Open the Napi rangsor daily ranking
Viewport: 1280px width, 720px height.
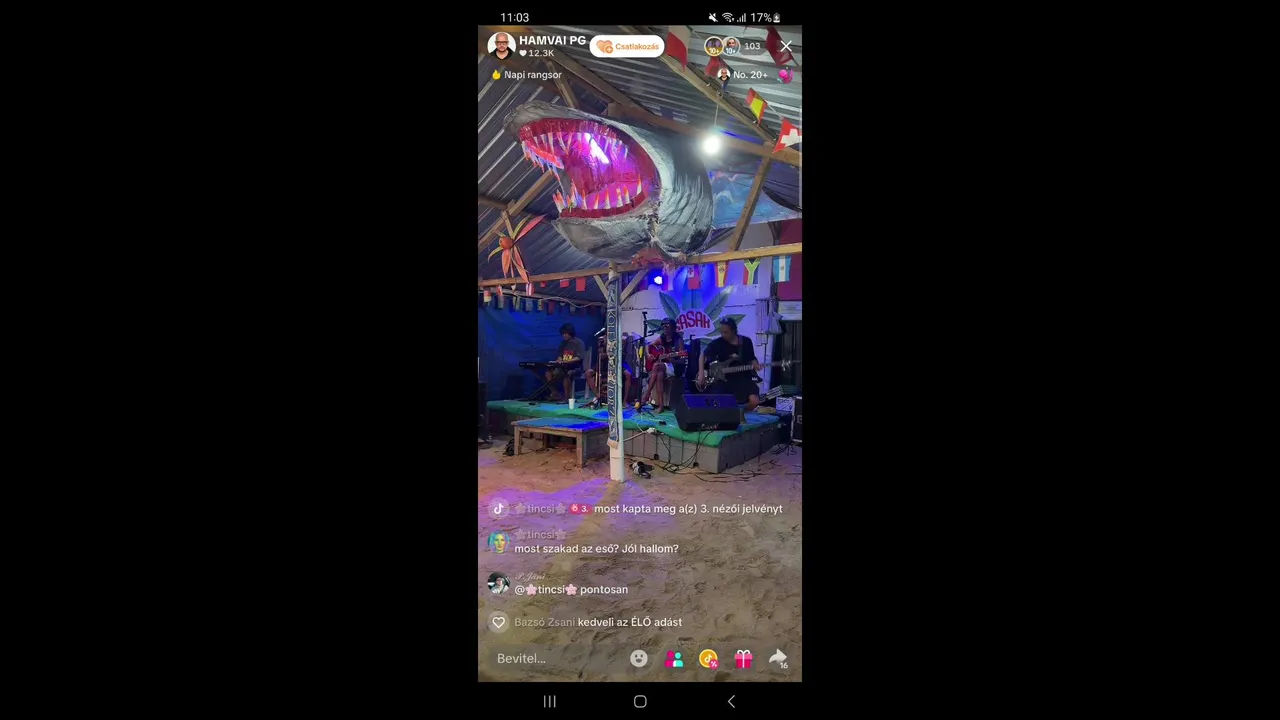527,75
